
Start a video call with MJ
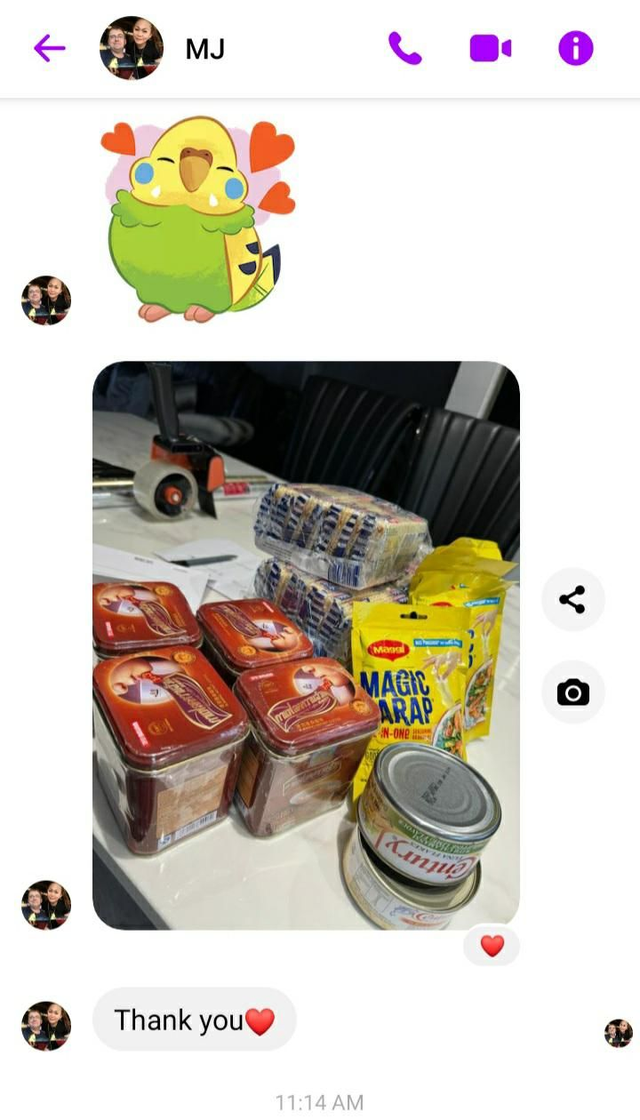pyautogui.click(x=490, y=48)
